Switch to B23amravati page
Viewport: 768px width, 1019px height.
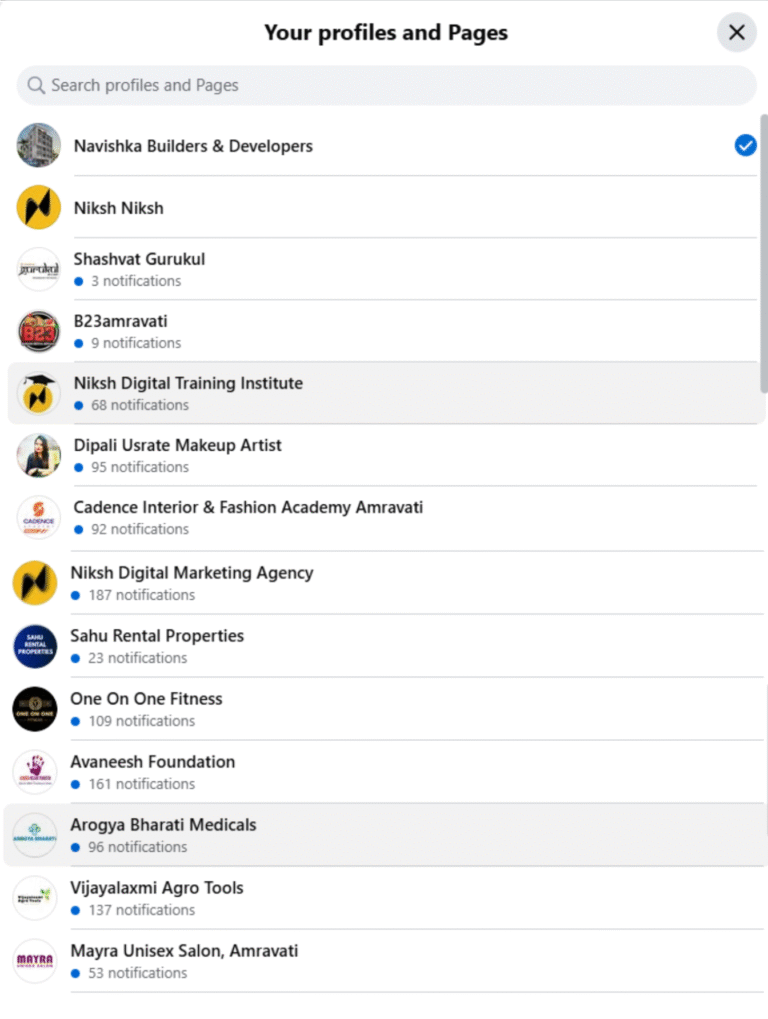(x=120, y=331)
